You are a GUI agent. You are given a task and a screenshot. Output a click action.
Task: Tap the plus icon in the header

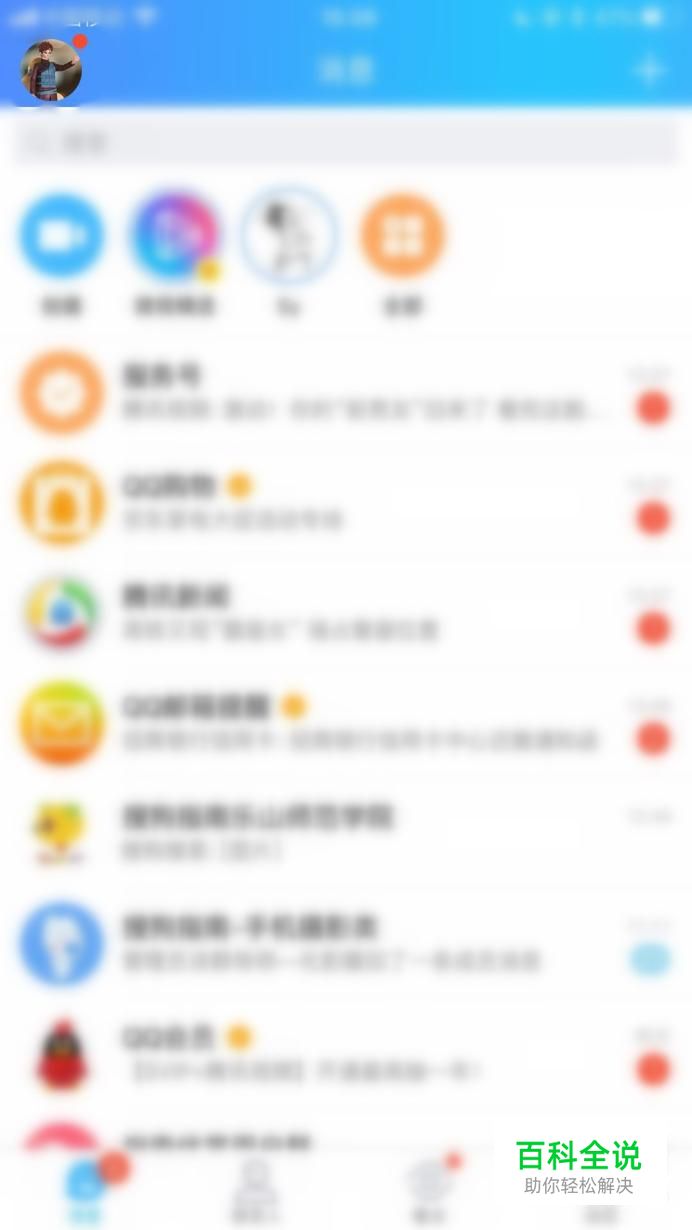(650, 70)
